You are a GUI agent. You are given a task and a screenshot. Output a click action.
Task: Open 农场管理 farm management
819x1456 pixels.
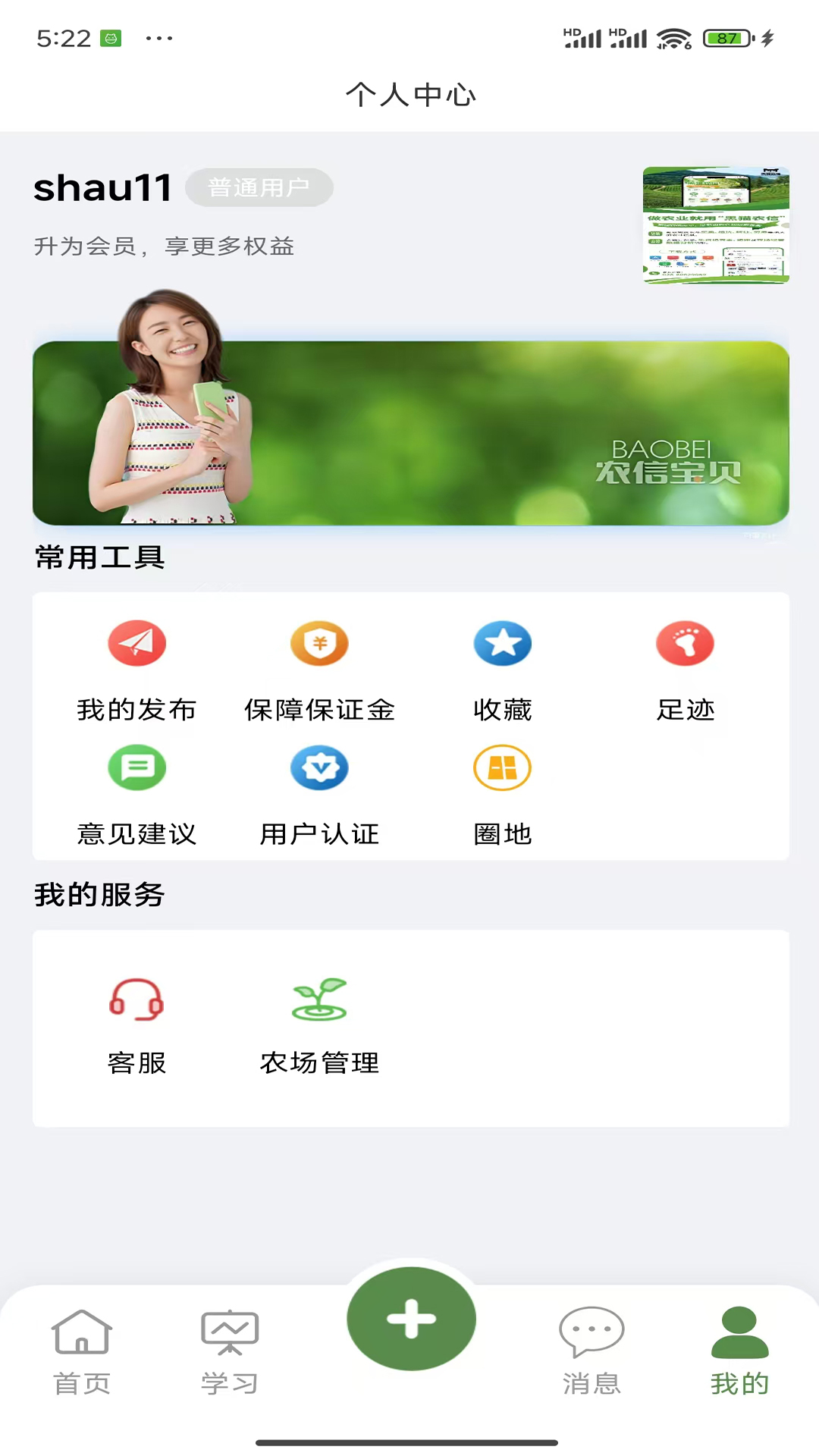pos(319,1020)
